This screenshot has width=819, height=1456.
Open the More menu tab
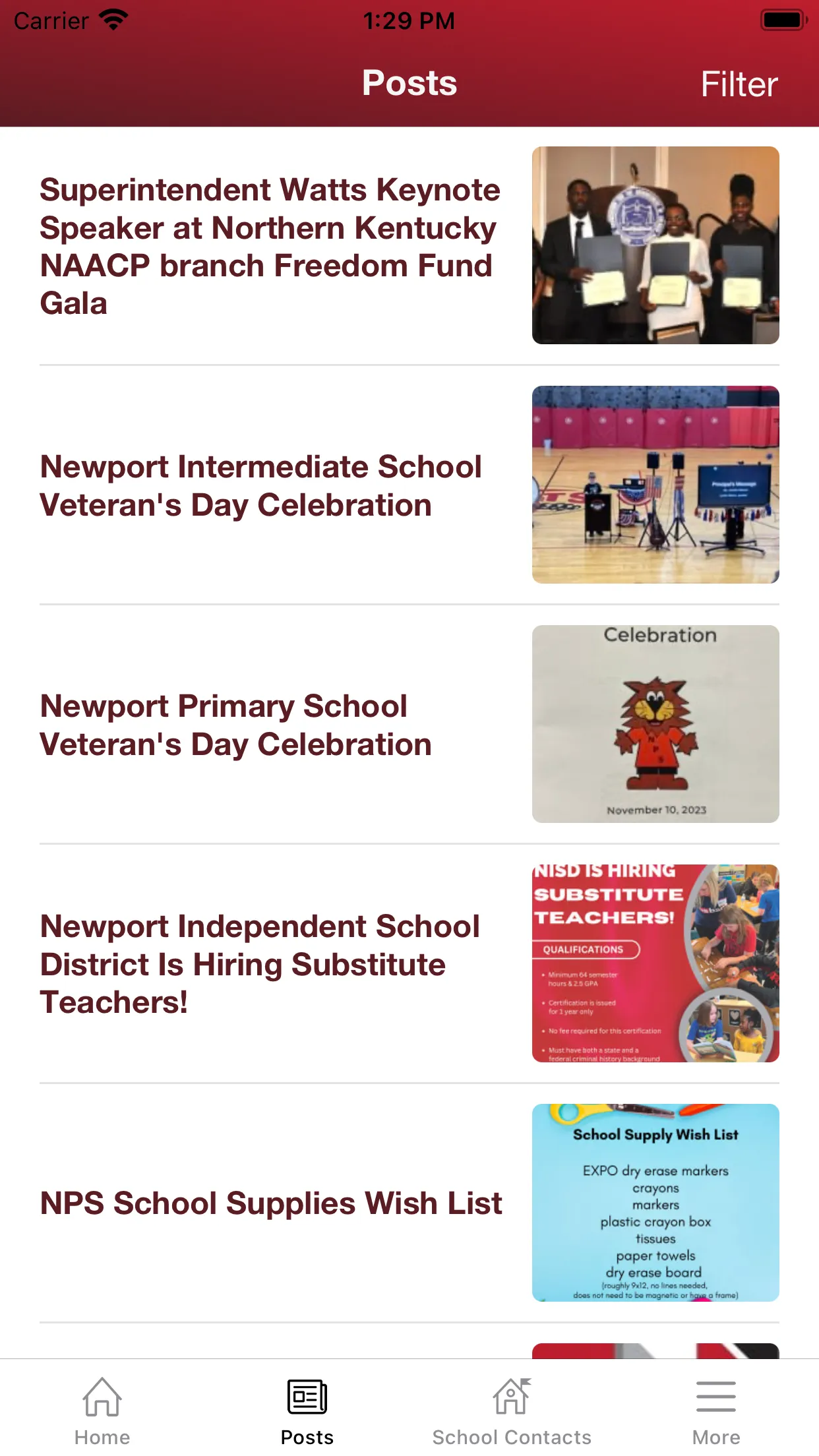click(x=716, y=1411)
